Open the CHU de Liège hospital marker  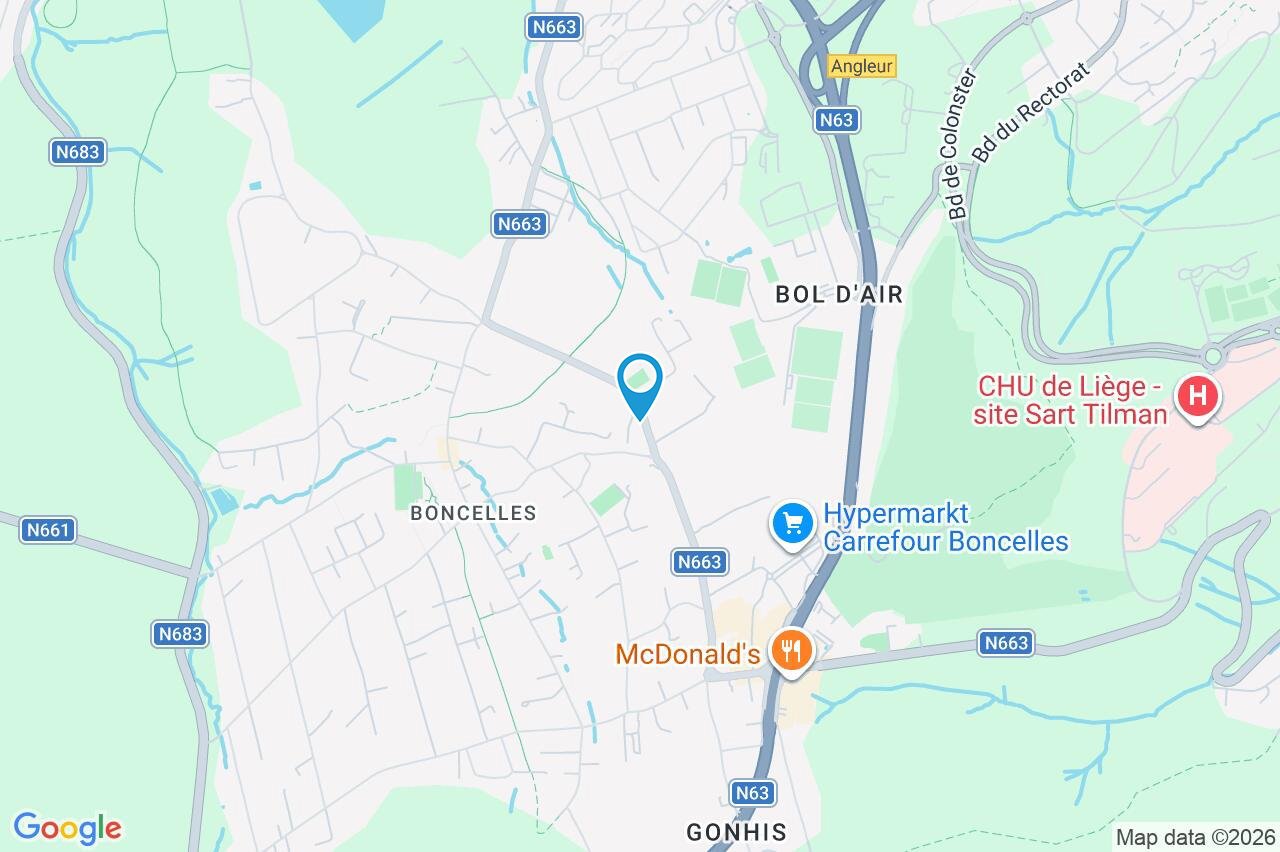[1198, 397]
